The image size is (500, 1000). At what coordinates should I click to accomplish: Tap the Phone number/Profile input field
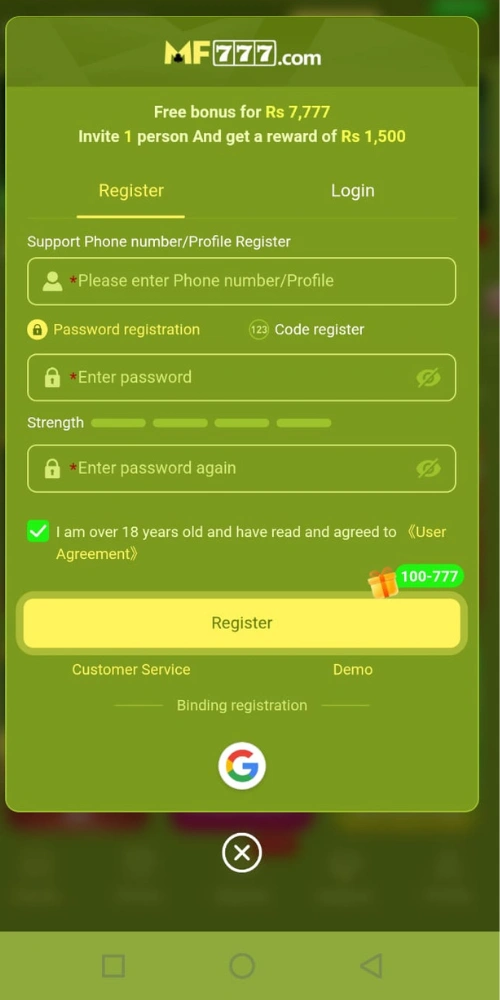(x=242, y=281)
